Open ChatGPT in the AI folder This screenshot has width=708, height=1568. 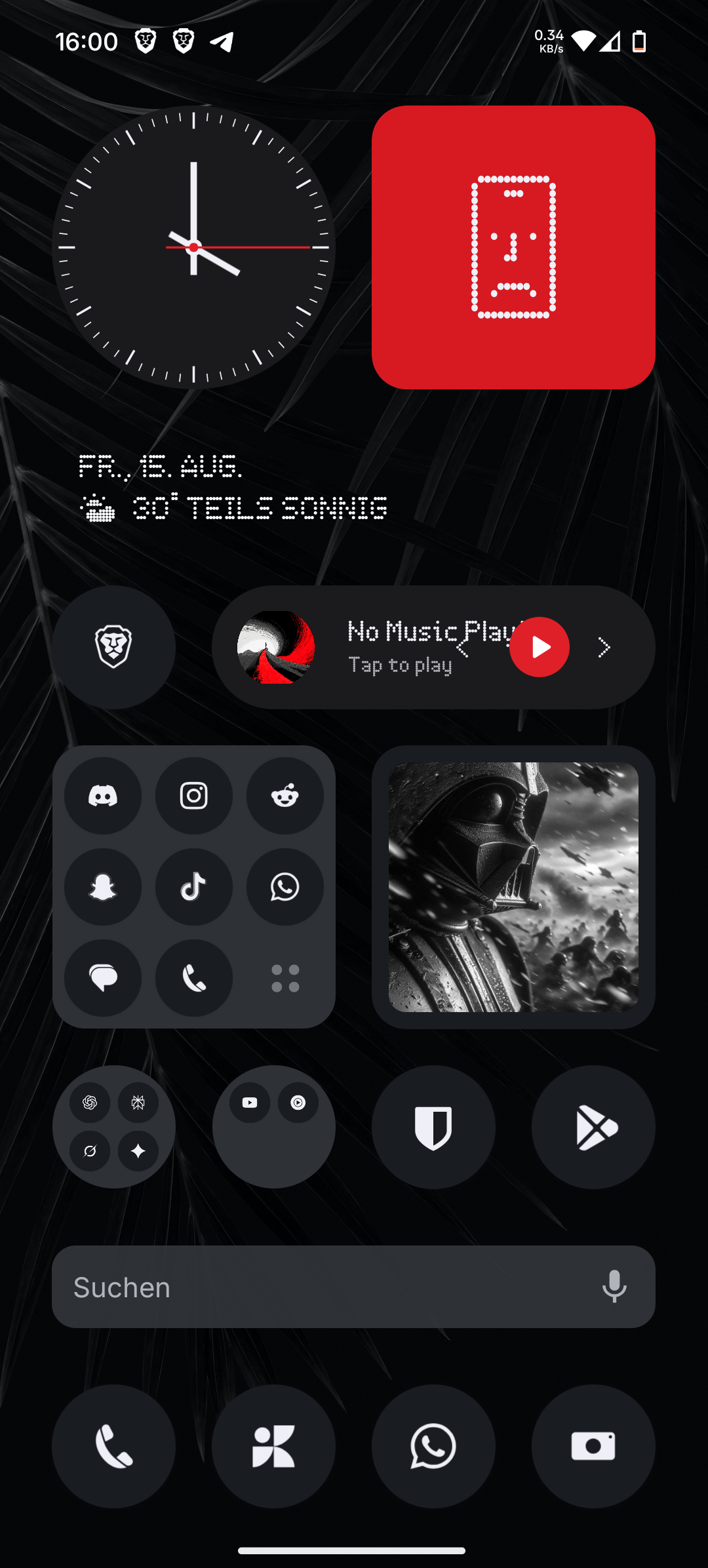click(x=90, y=1103)
